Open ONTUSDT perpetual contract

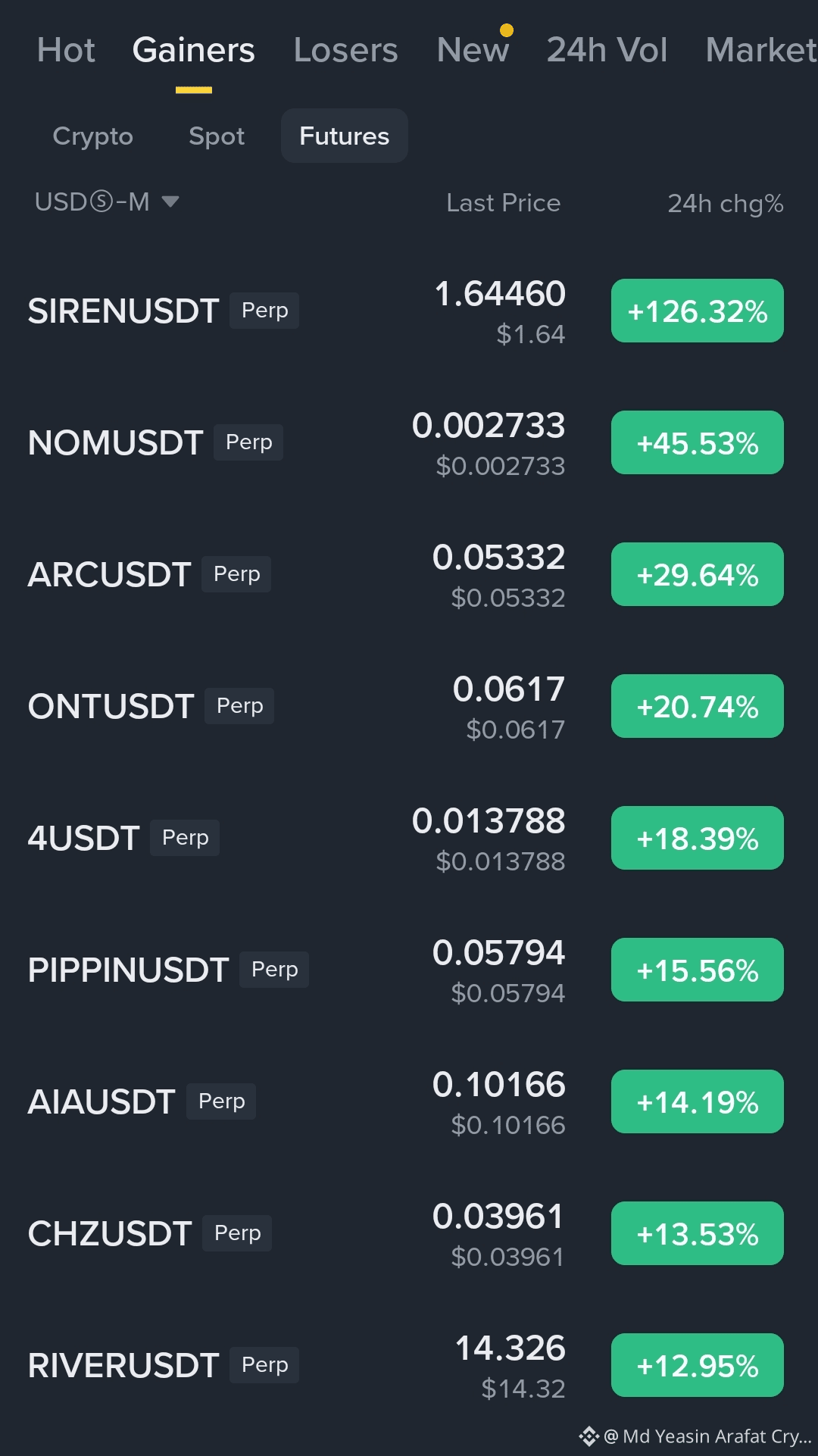(x=409, y=707)
